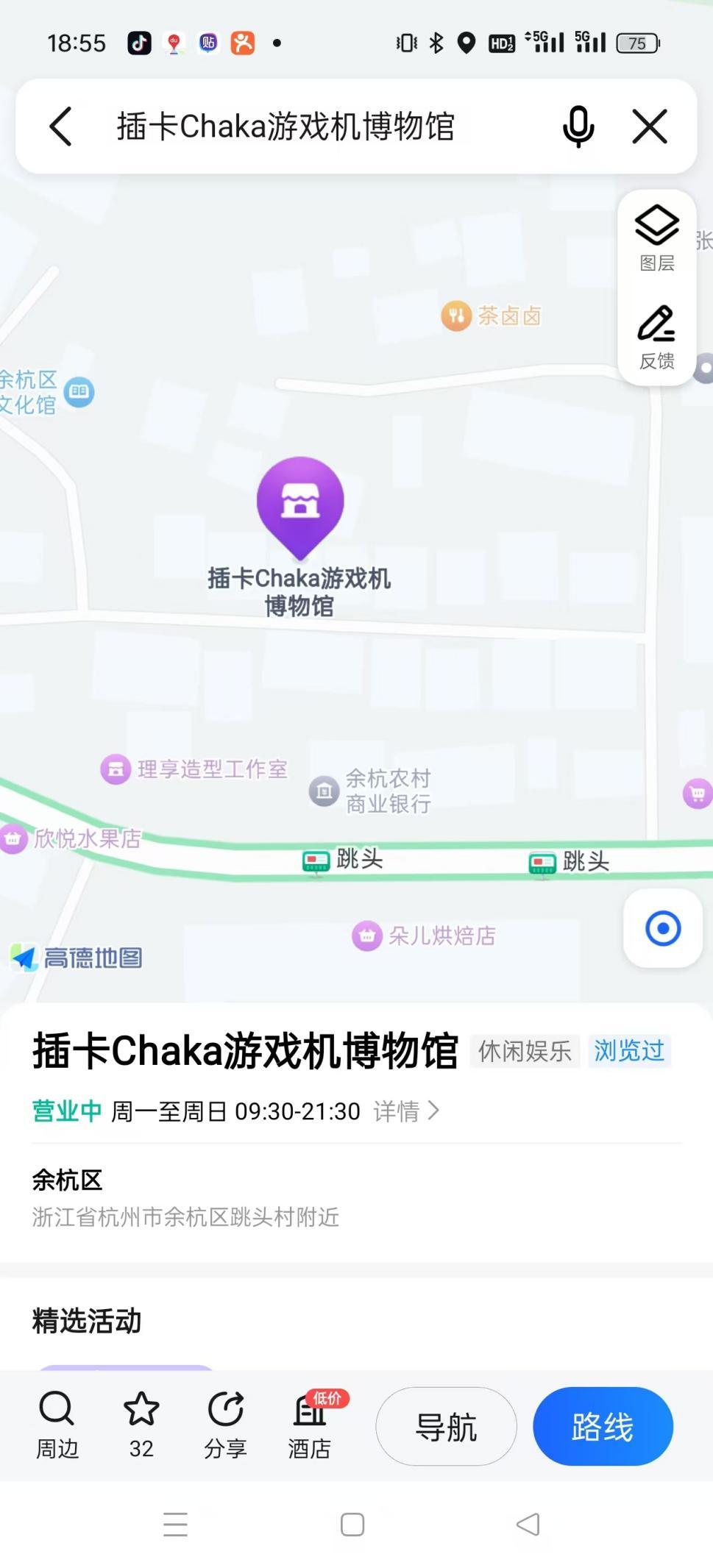Find nearby hotels with 酒店

(310, 1424)
